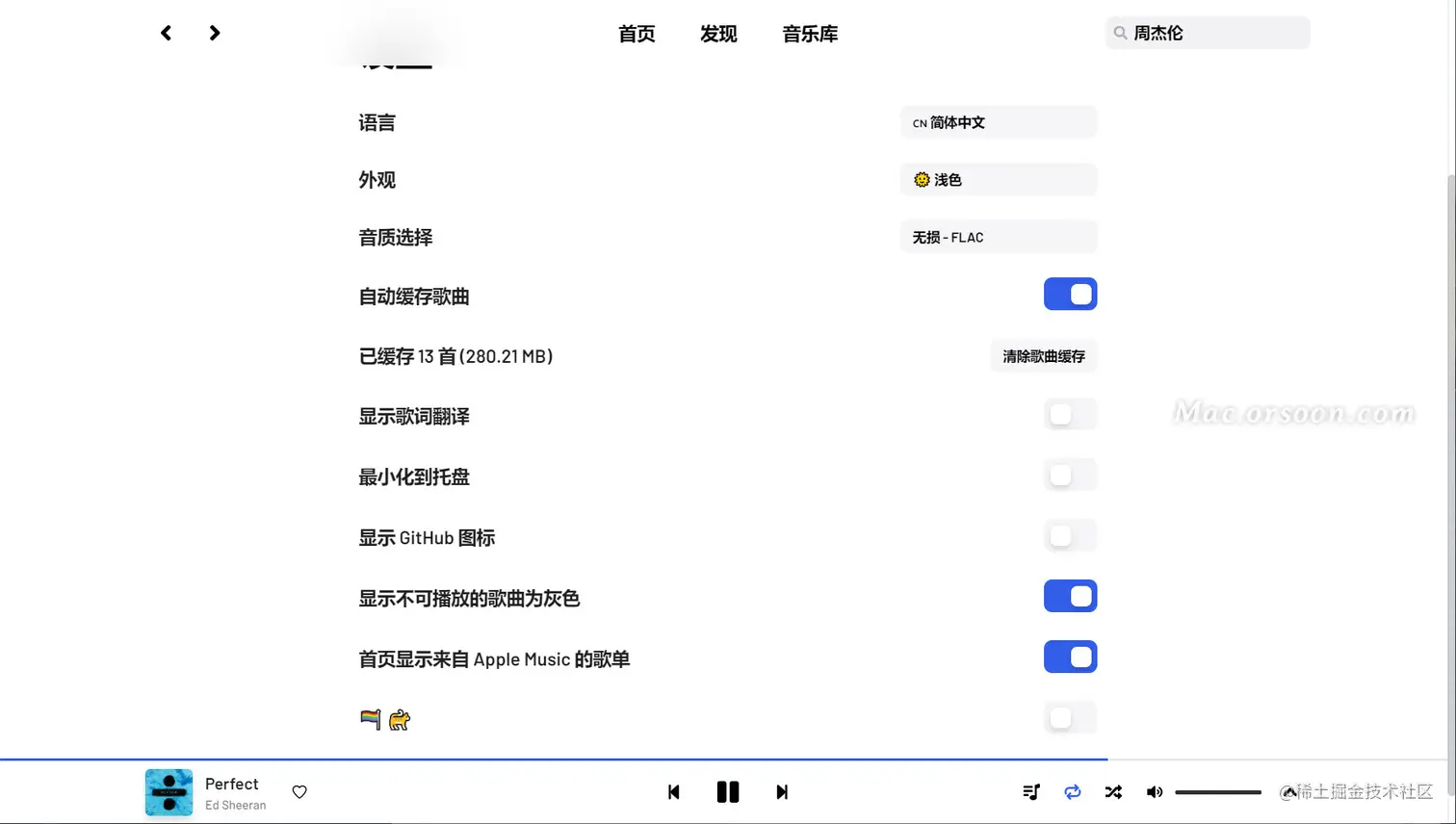Disable 首页显示来自 Apple Music 的歌单
The width and height of the screenshot is (1456, 824).
click(1070, 657)
